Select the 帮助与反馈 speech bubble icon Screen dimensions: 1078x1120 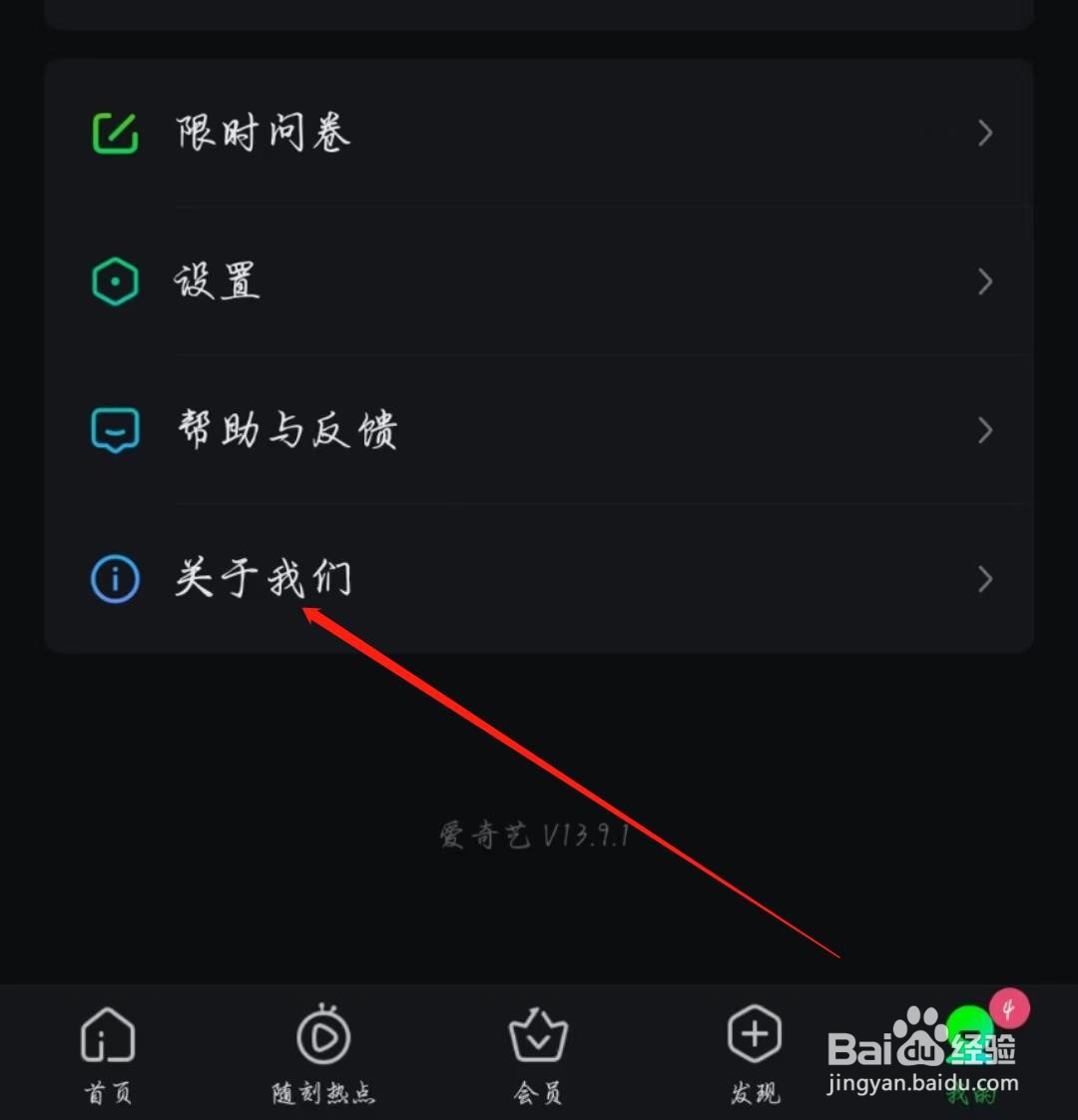click(114, 429)
